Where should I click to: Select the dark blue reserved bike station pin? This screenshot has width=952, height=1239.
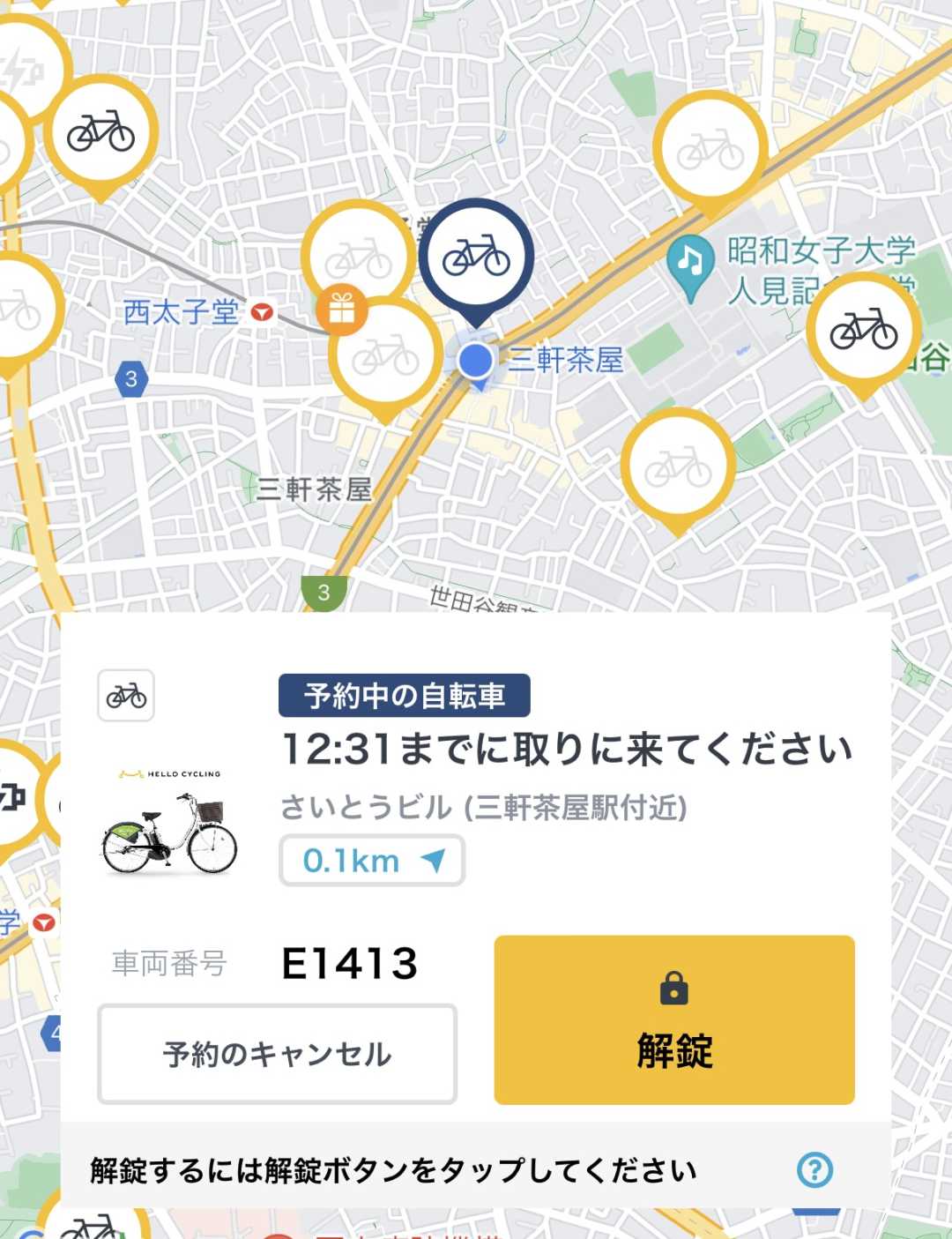476,257
